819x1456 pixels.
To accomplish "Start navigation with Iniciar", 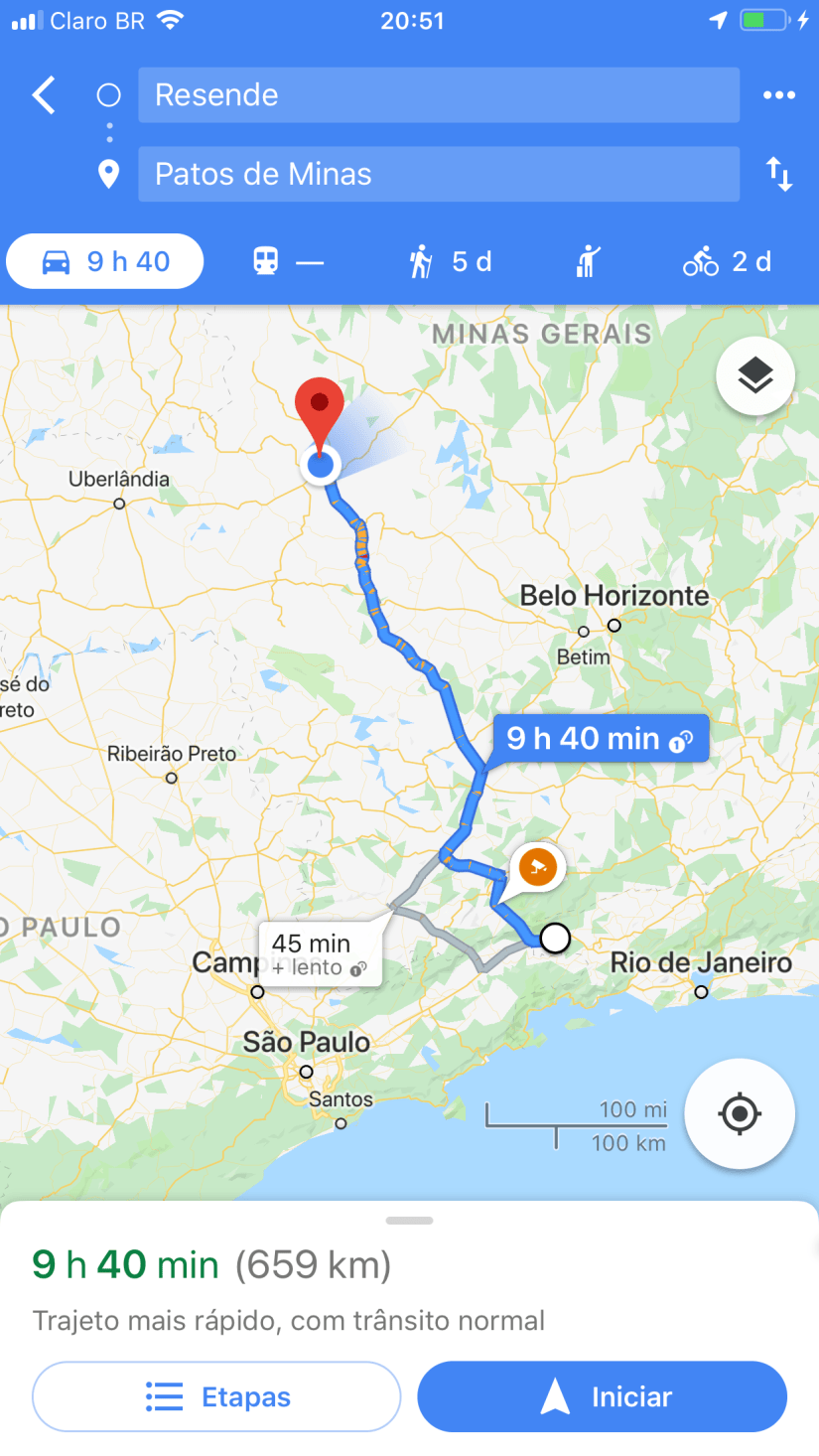I will click(602, 1396).
